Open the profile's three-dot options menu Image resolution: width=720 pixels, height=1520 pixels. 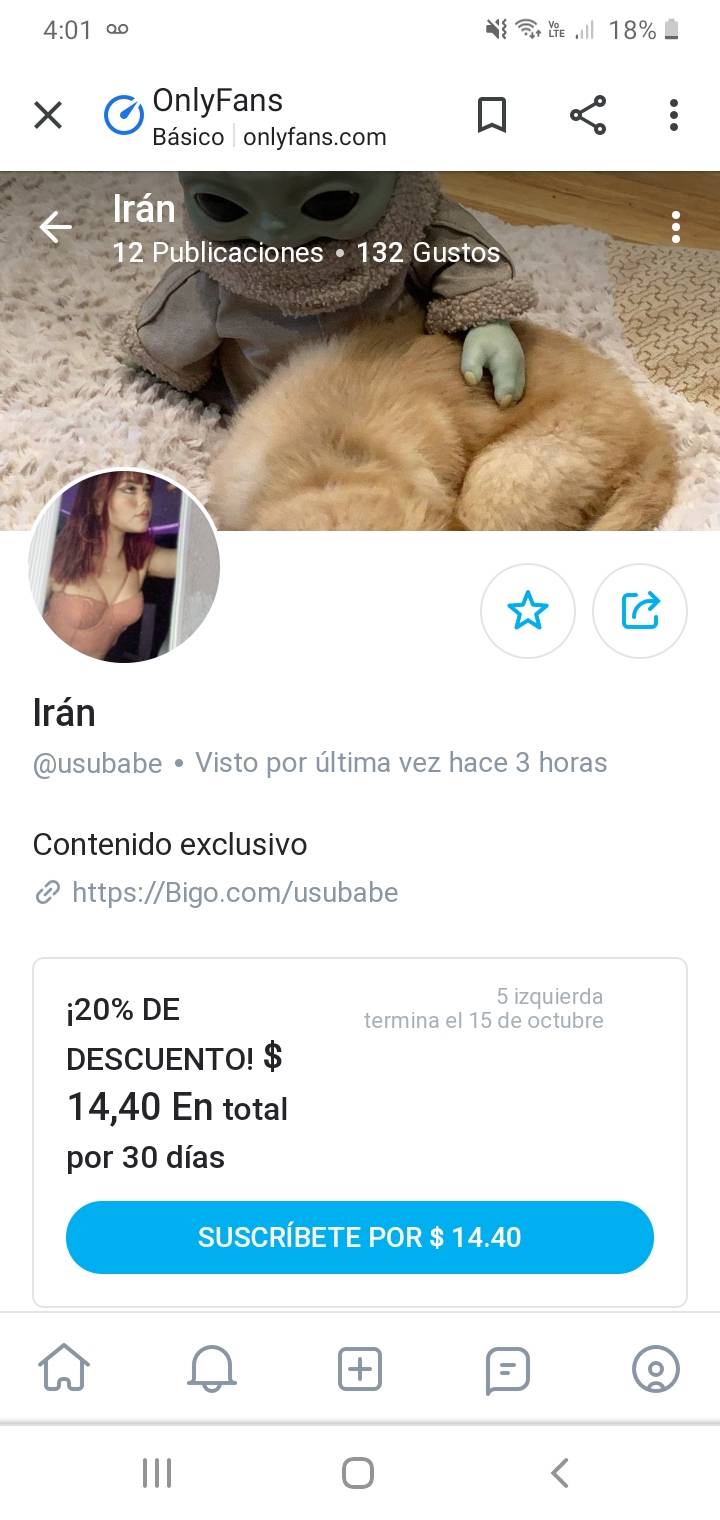tap(676, 227)
